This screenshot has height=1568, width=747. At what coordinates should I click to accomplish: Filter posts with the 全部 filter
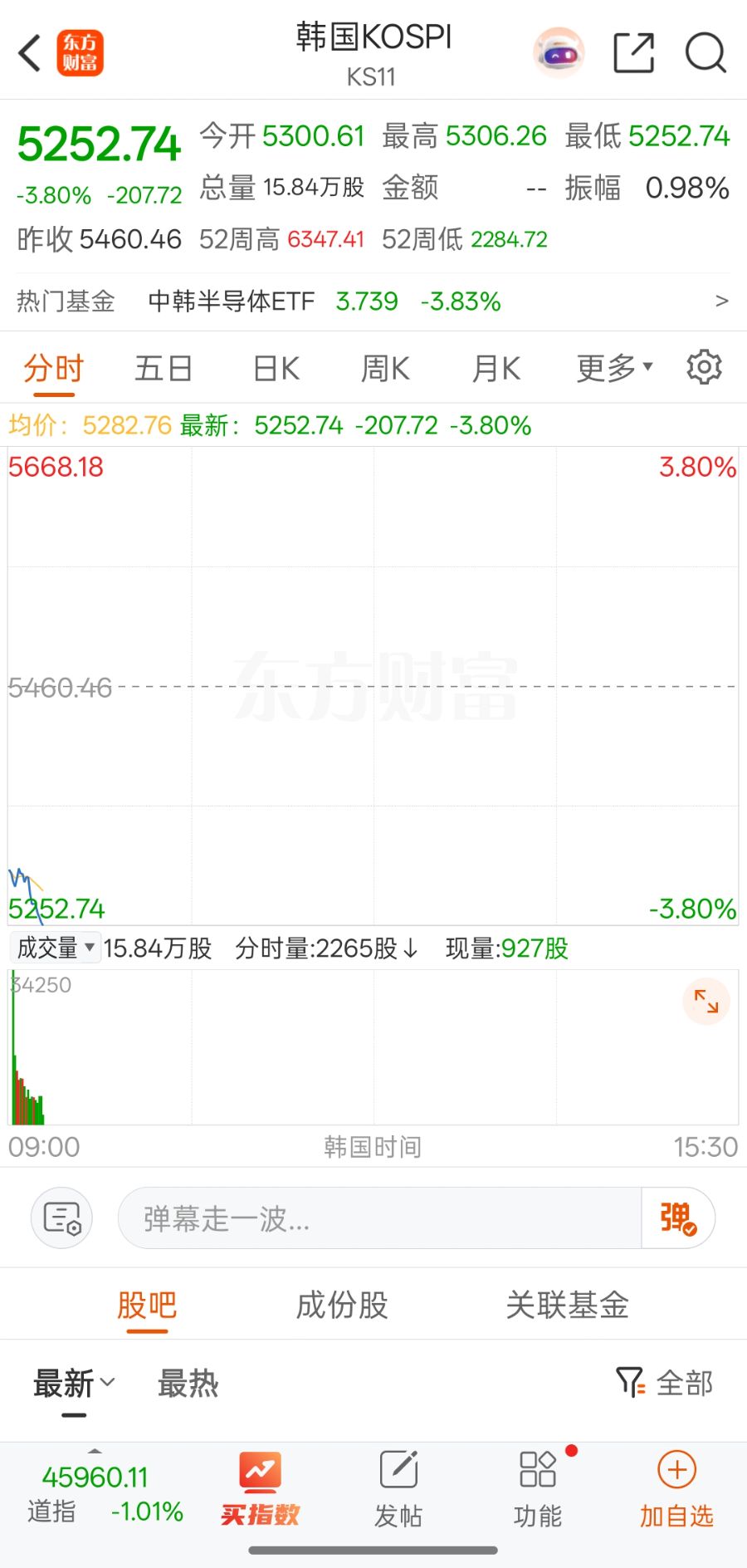pyautogui.click(x=666, y=1383)
